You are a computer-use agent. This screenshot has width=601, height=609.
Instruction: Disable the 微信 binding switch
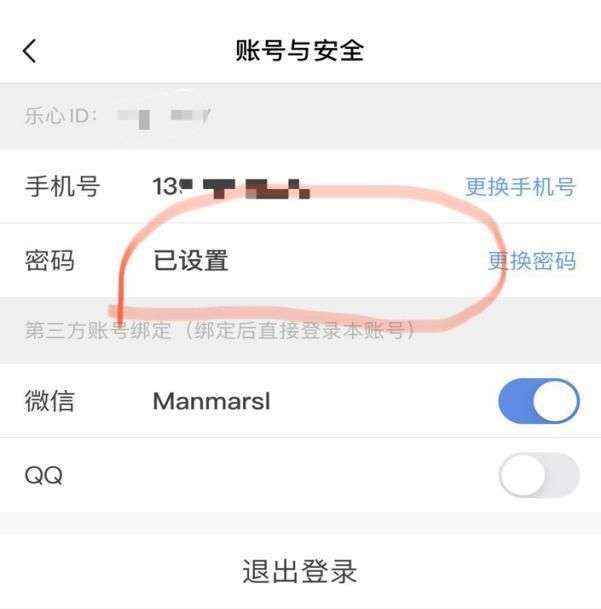538,402
